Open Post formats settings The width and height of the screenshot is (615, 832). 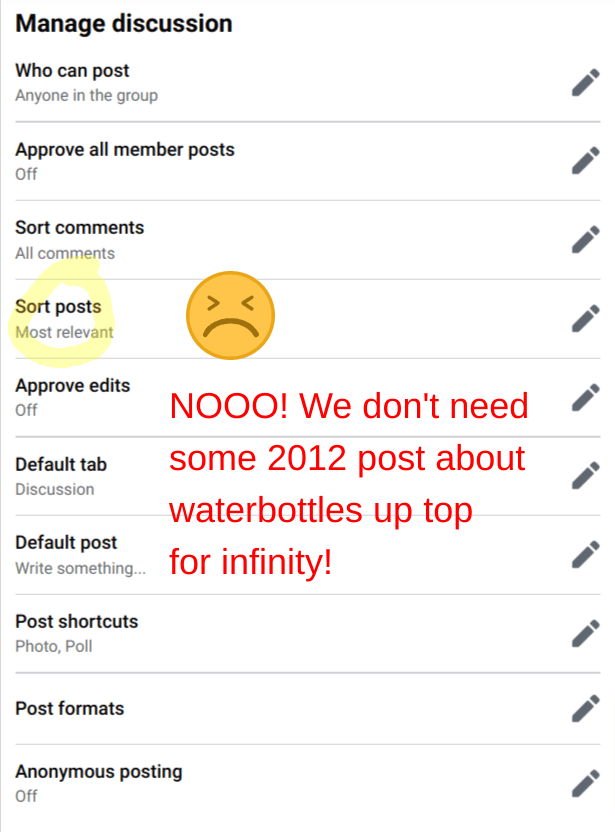(586, 709)
